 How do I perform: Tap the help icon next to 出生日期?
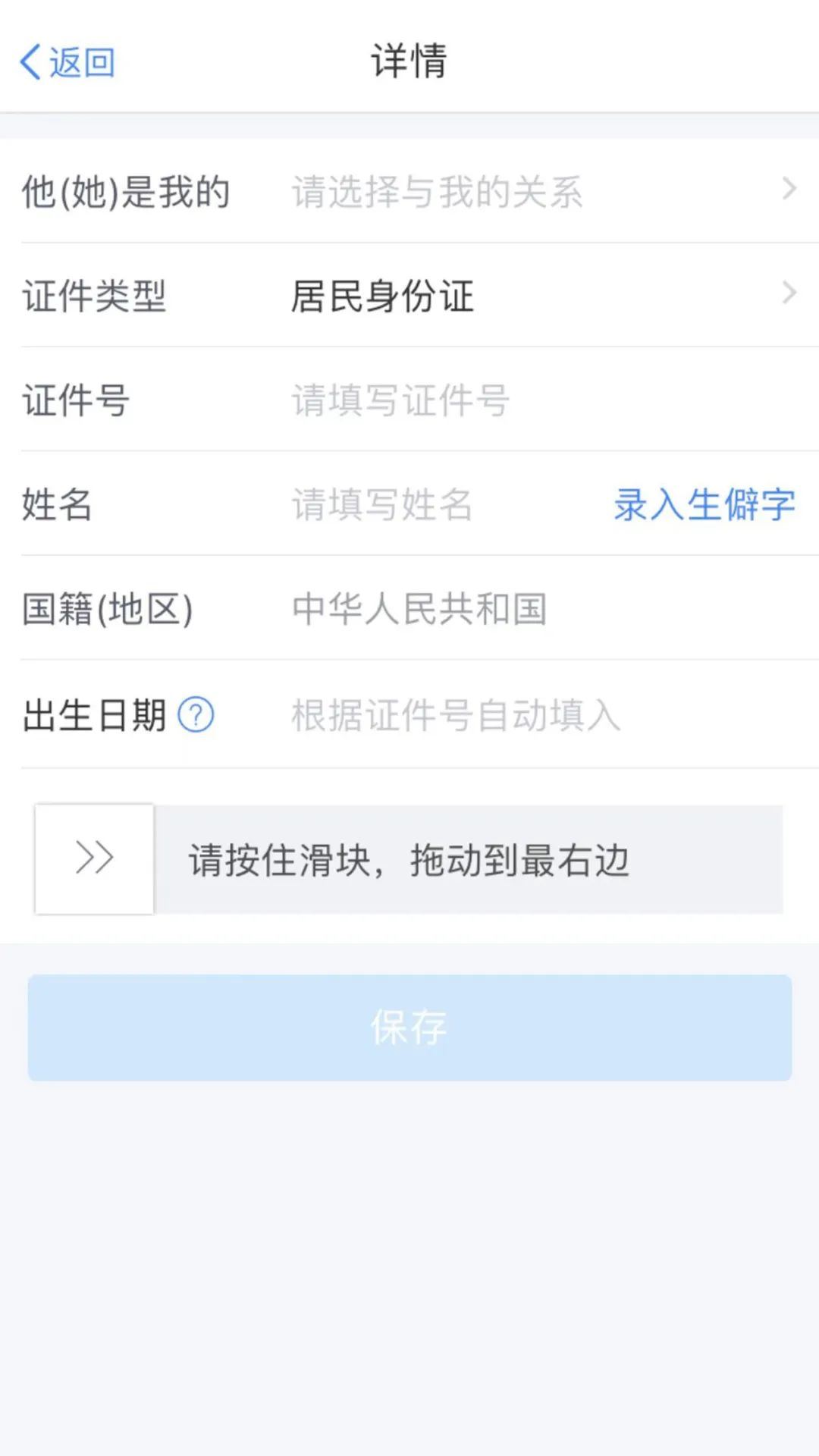(x=196, y=714)
